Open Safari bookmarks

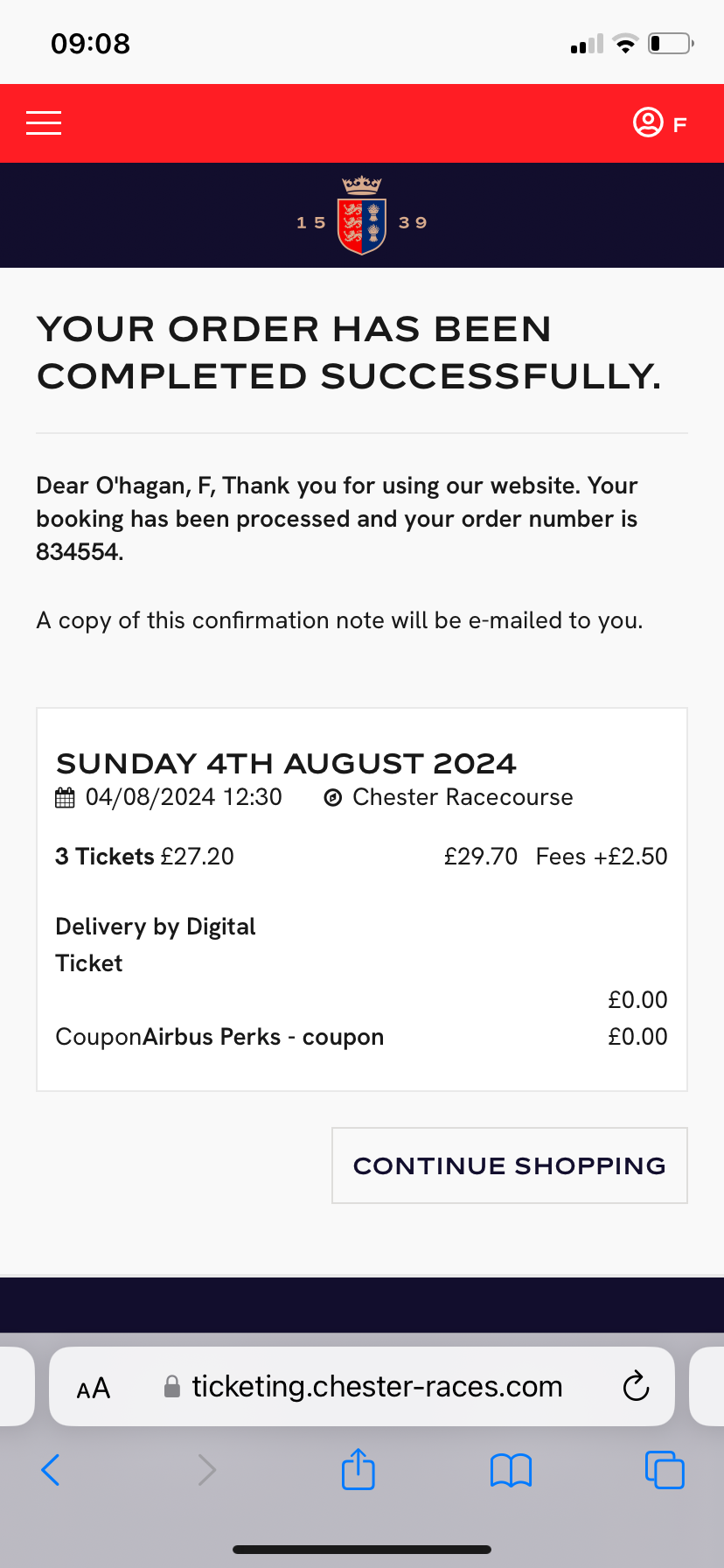(x=512, y=1470)
